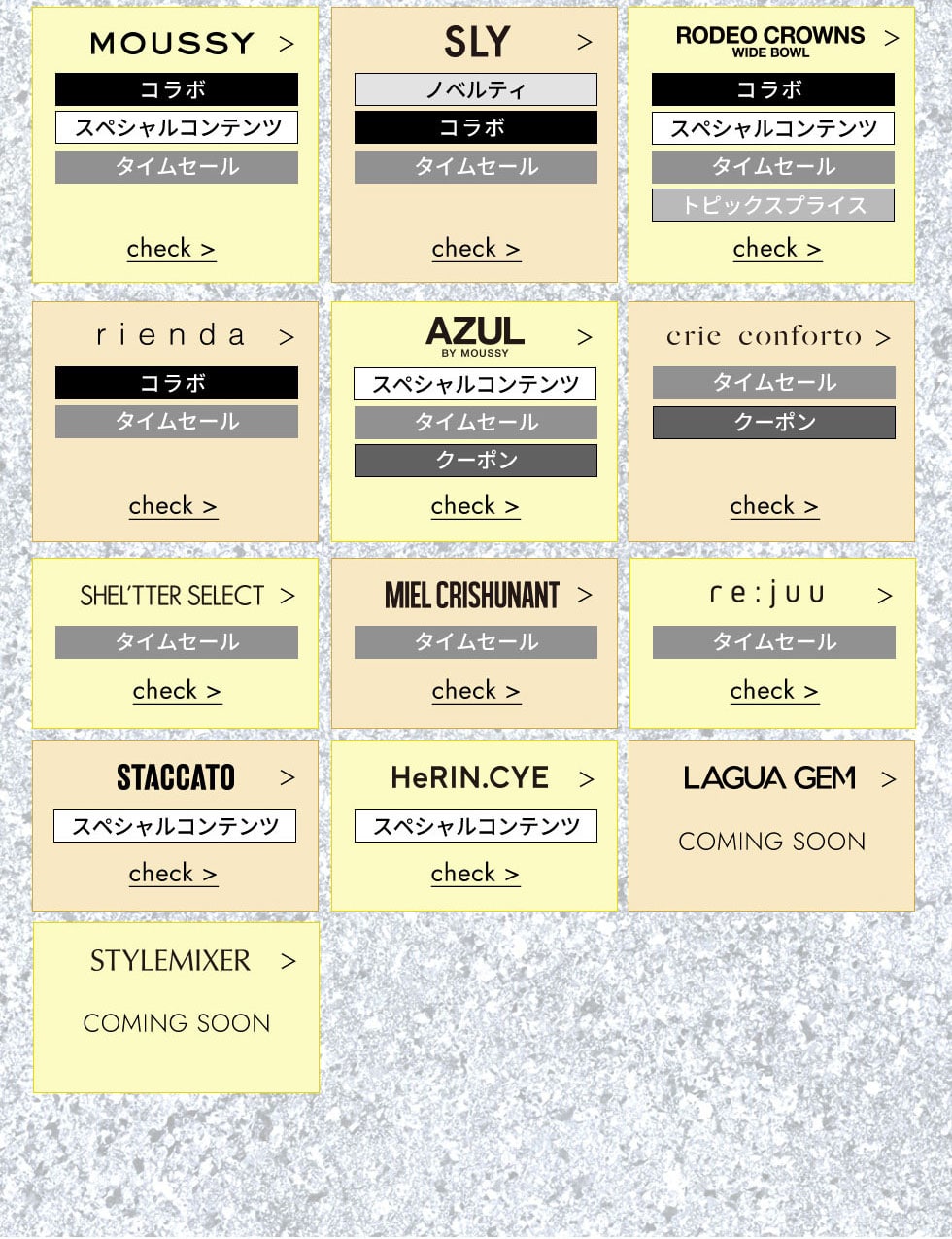Viewport: 952px width, 1239px height.
Task: Tap check link under re:juu
Action: 773,691
